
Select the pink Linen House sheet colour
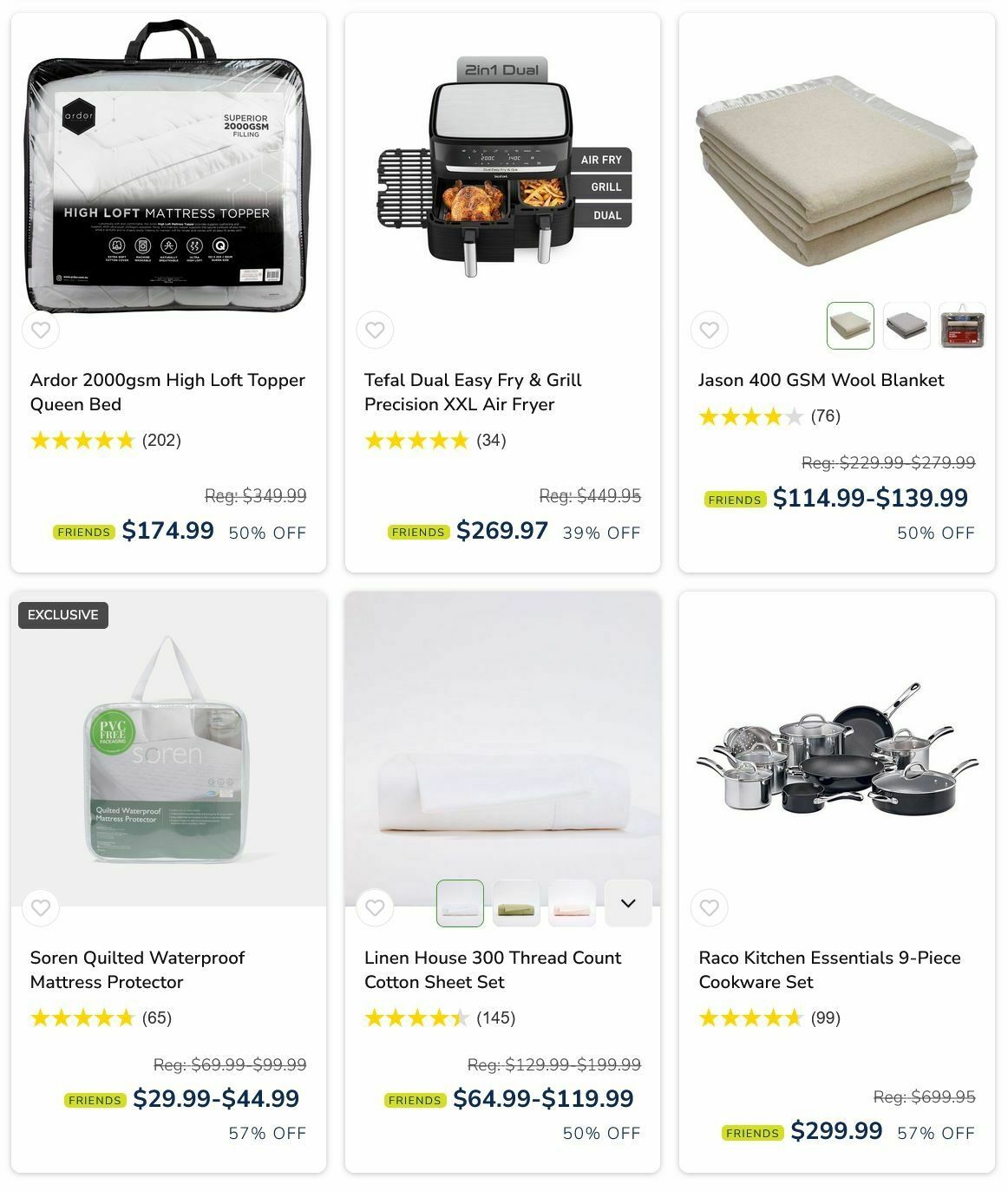[x=572, y=904]
